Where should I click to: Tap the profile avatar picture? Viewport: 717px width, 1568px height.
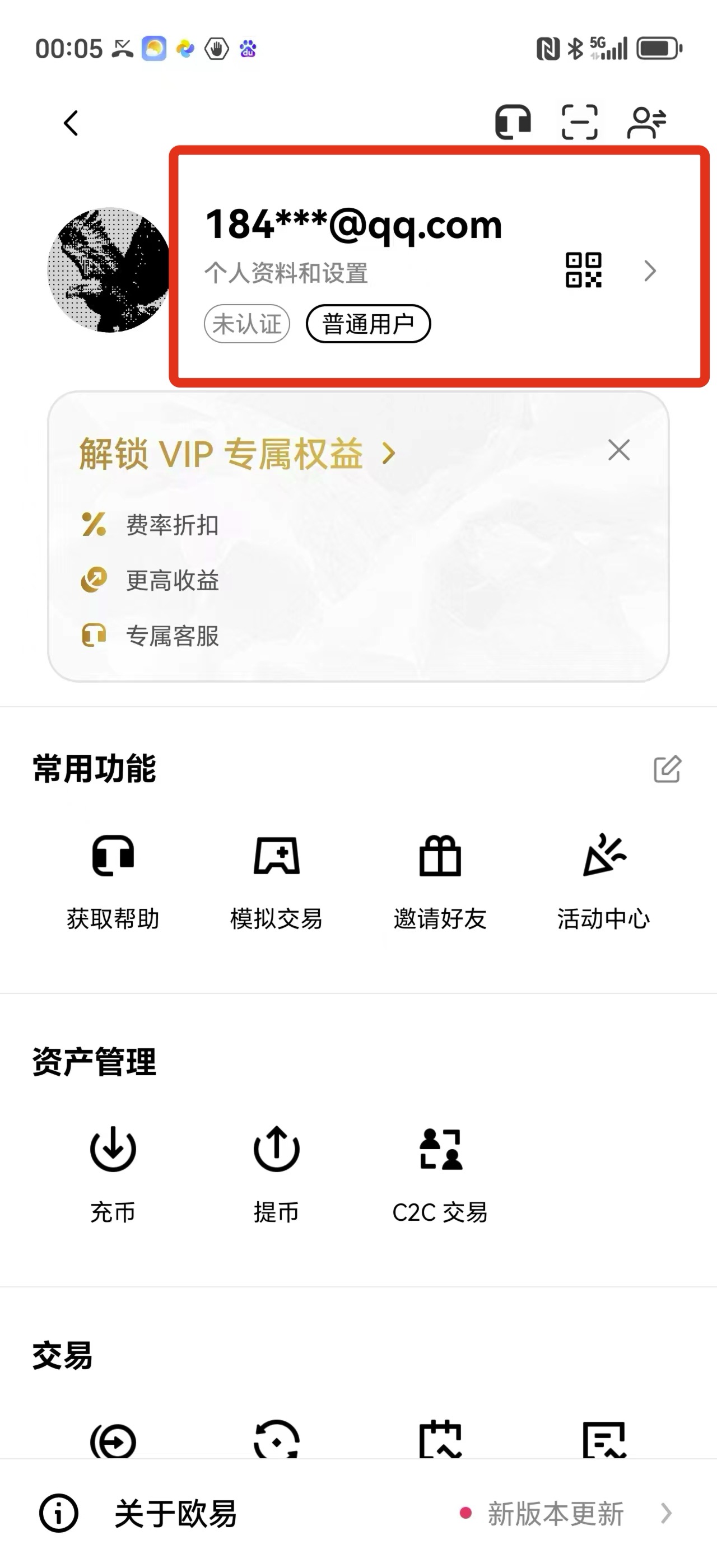point(110,270)
